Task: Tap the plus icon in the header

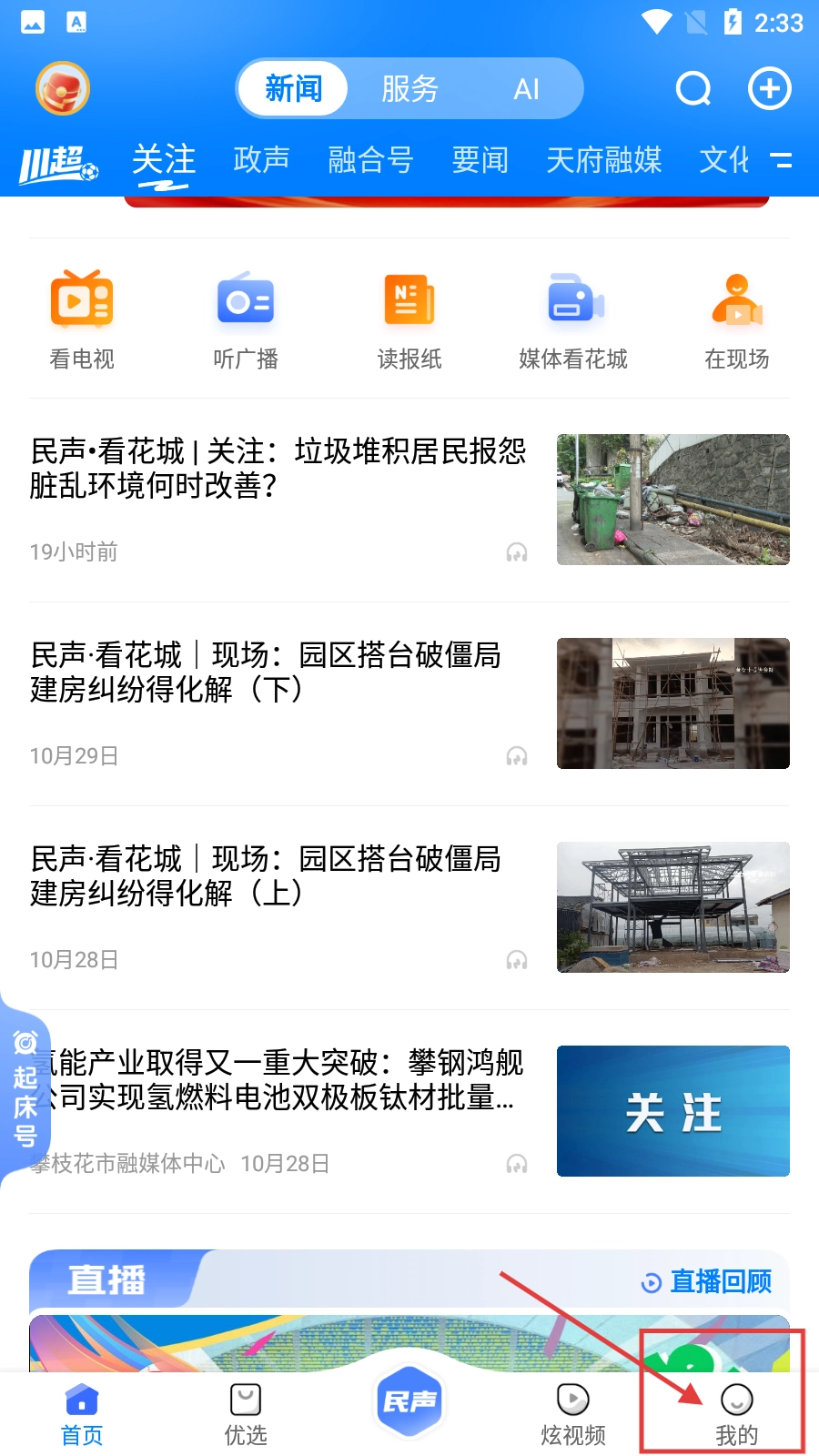Action: point(769,89)
